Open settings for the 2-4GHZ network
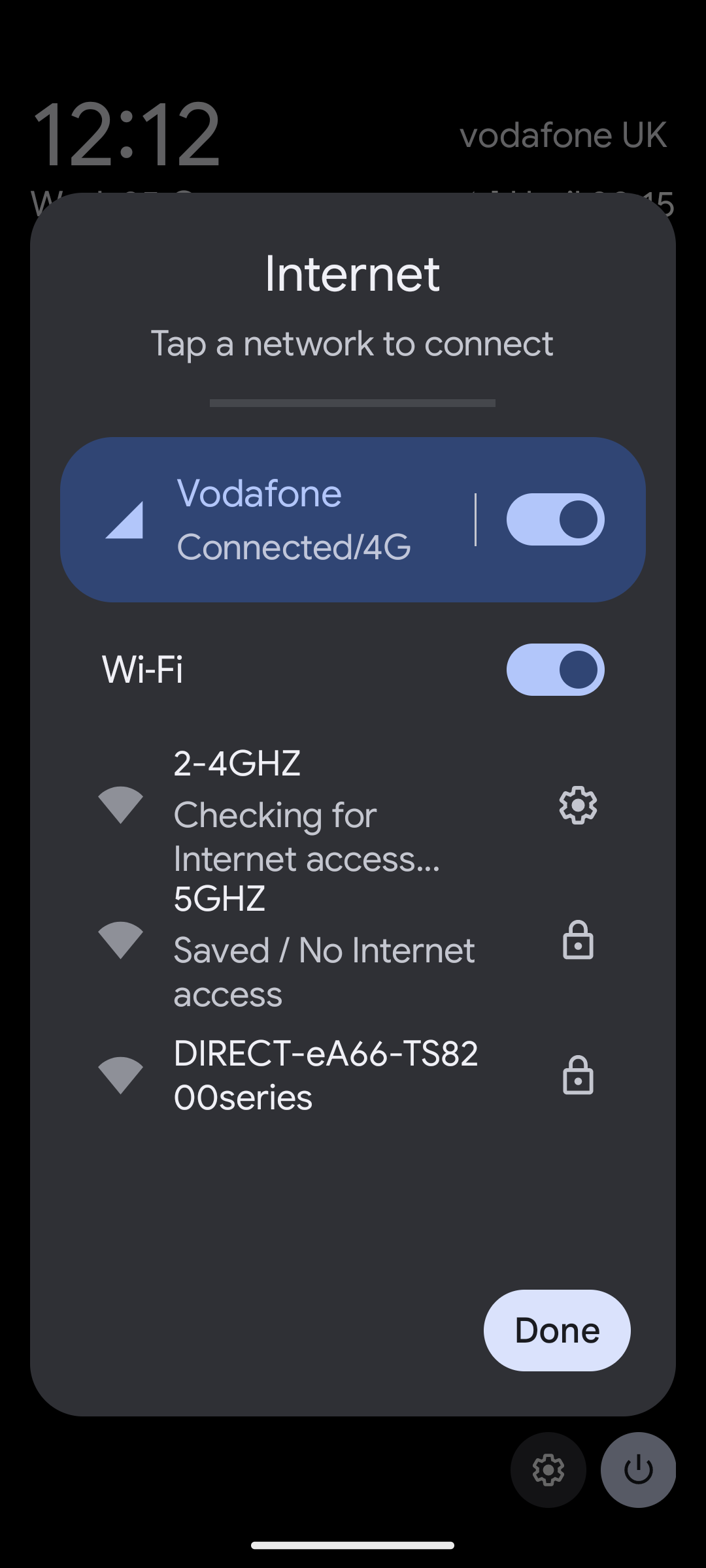The height and width of the screenshot is (1568, 706). (578, 805)
